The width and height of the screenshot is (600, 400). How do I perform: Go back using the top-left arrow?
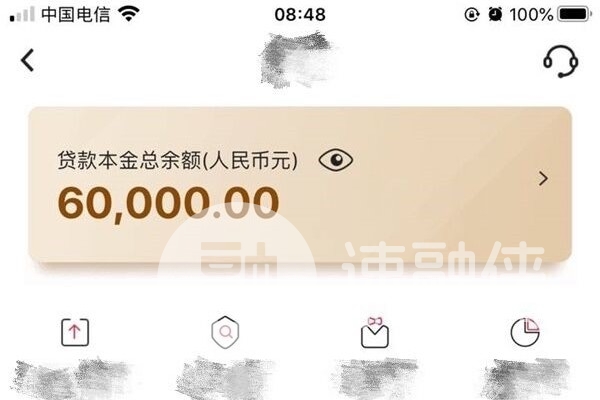coord(28,60)
